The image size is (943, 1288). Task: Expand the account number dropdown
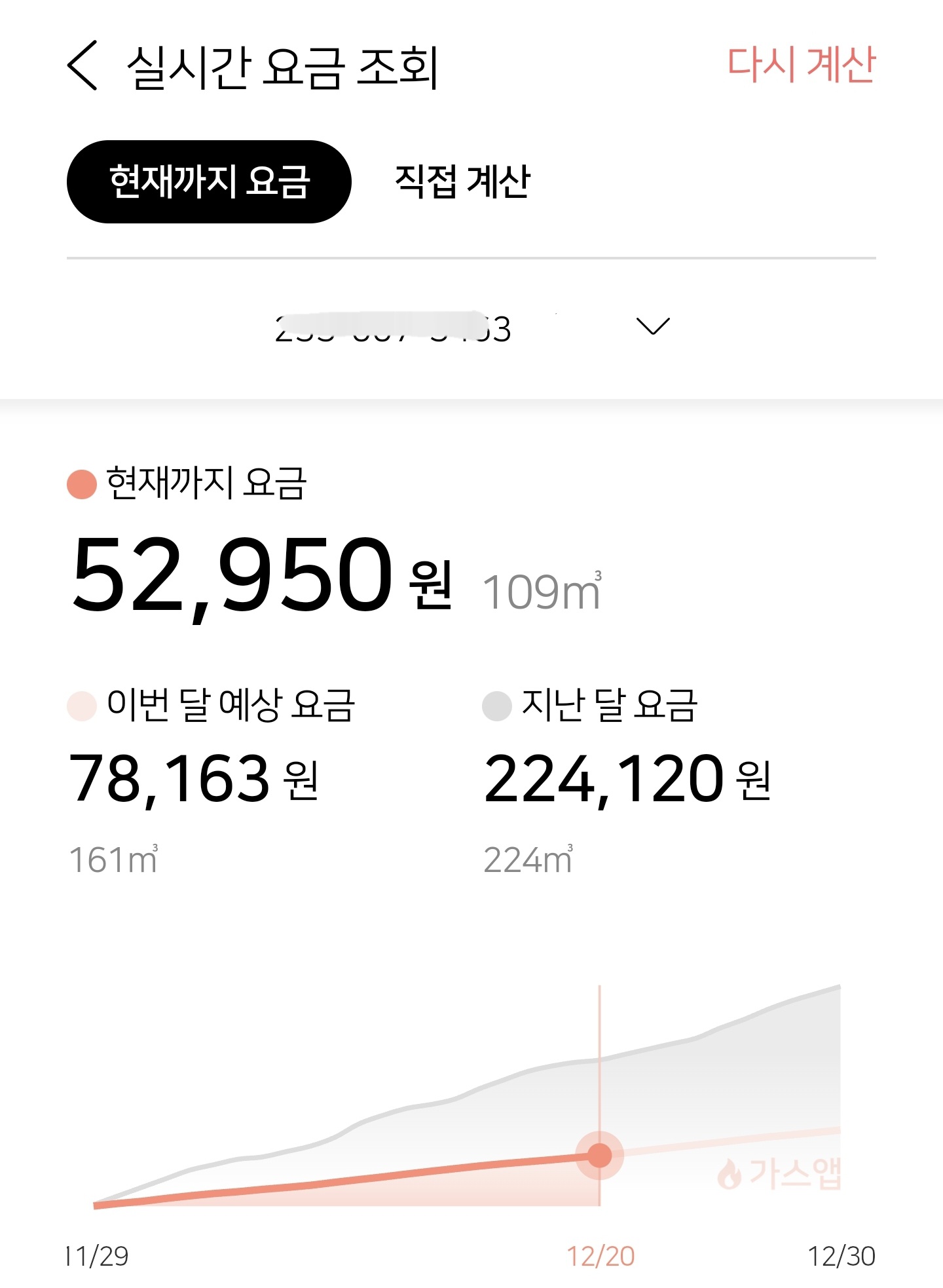coord(652,326)
